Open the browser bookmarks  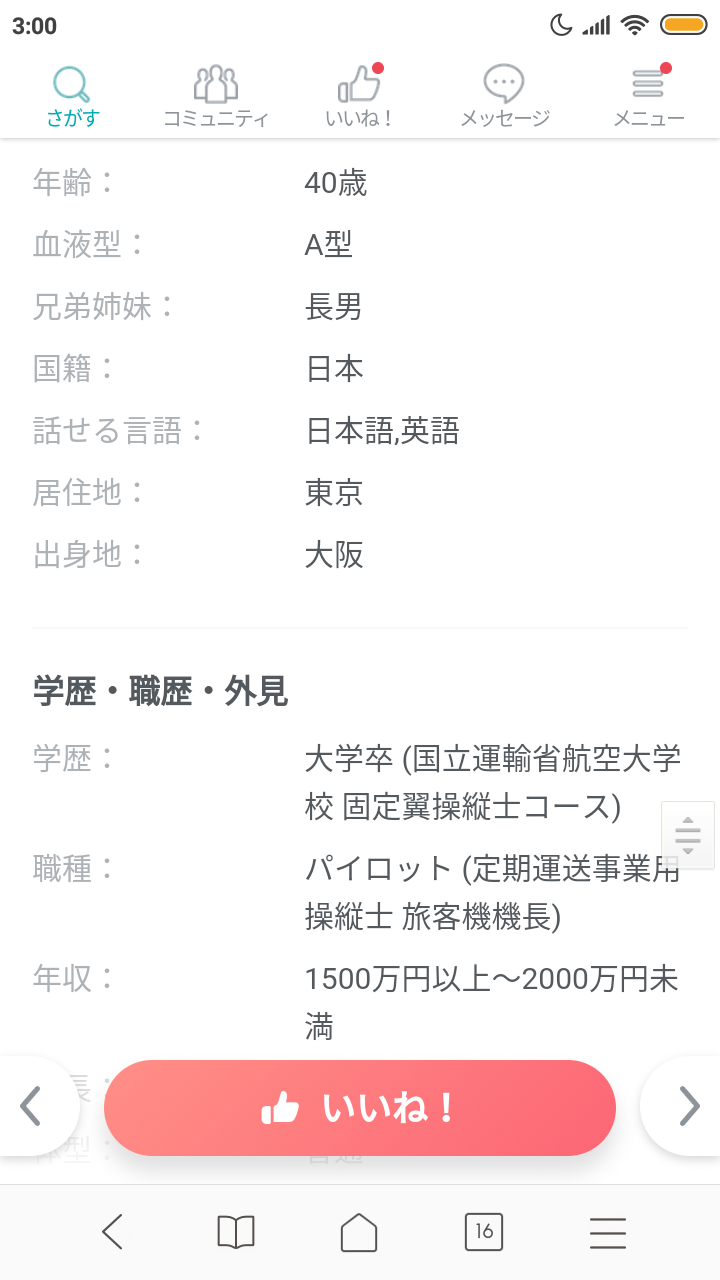click(x=236, y=1232)
